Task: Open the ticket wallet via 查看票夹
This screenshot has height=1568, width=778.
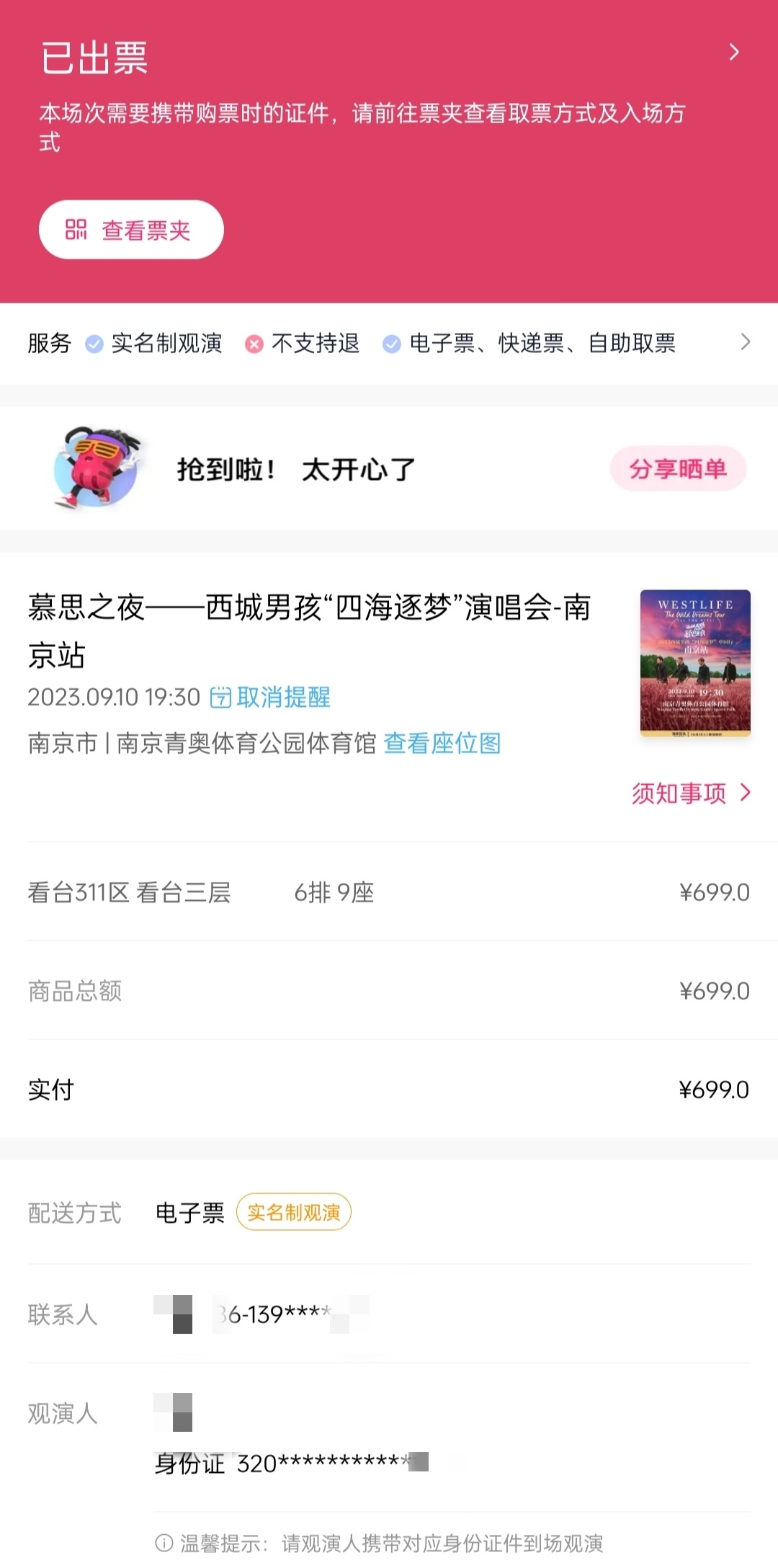Action: tap(131, 230)
